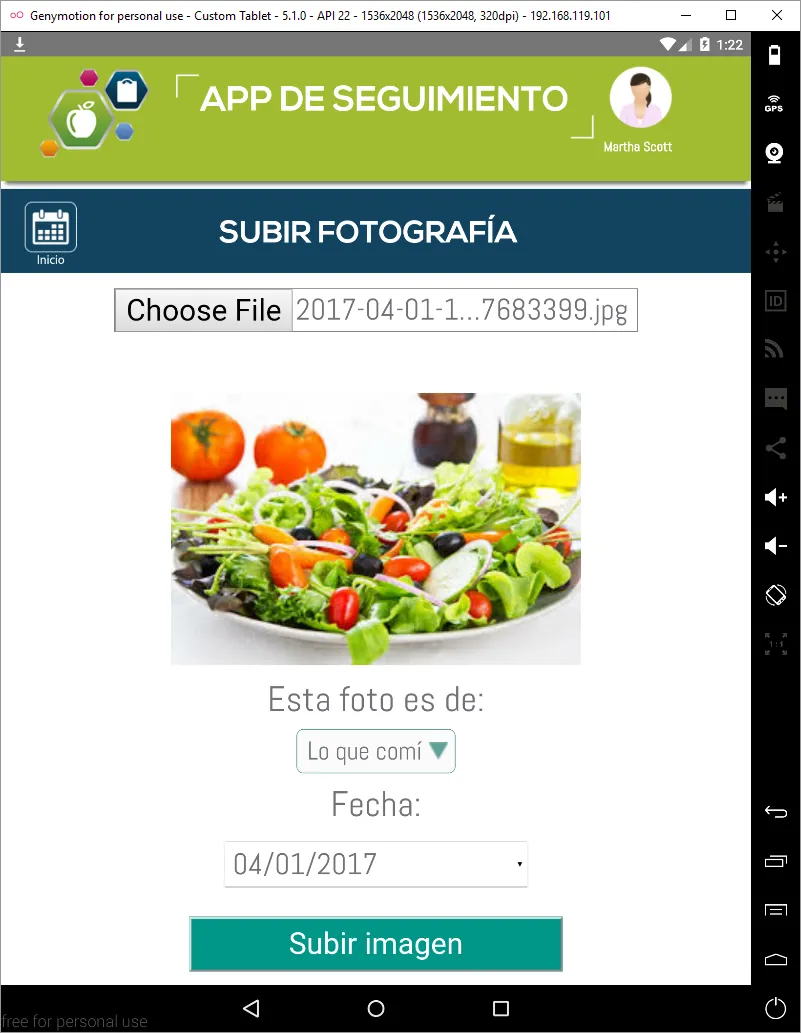
Task: Open the Genymotion battery widget
Action: (x=775, y=56)
